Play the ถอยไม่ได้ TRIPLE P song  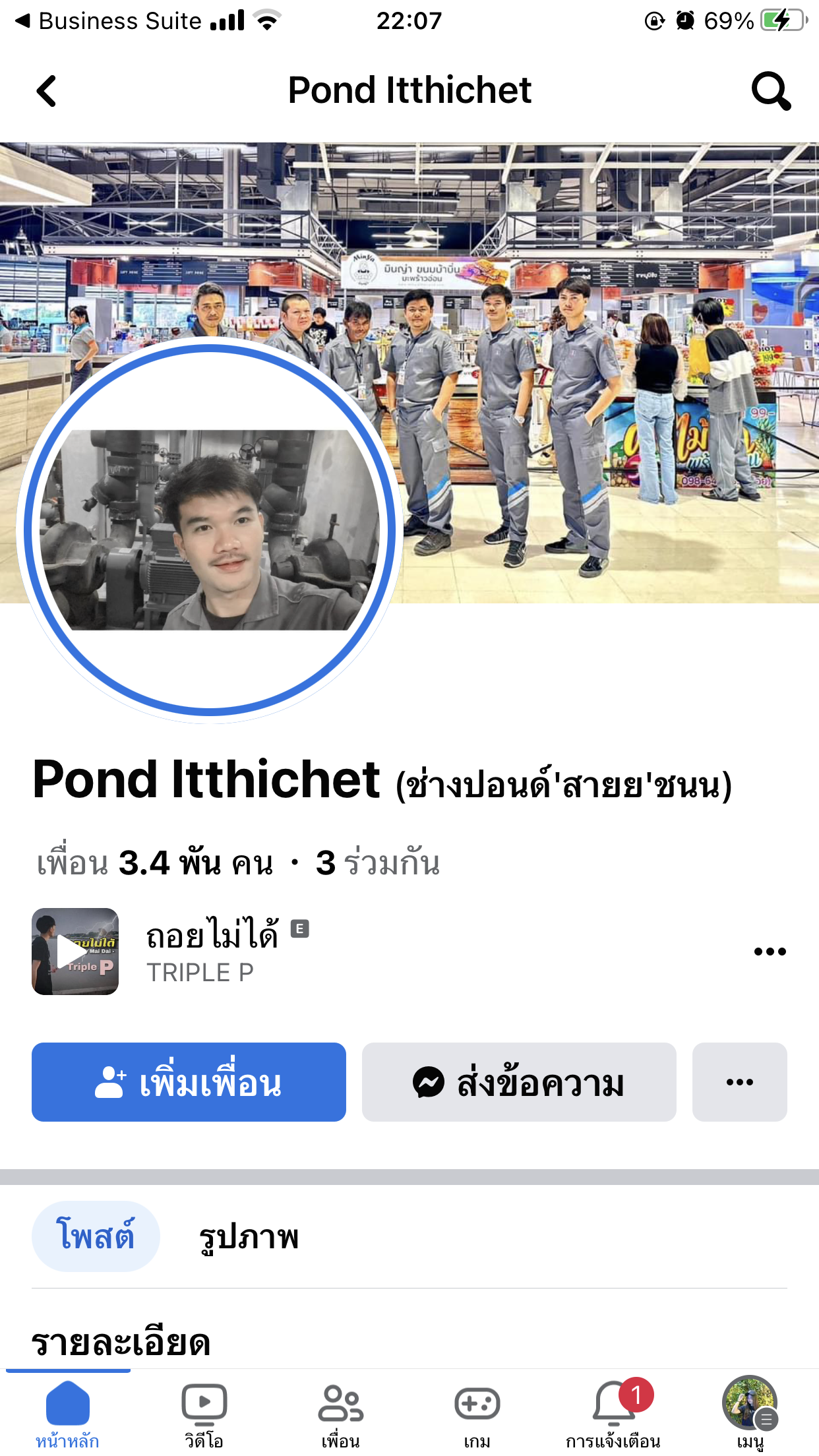(75, 952)
